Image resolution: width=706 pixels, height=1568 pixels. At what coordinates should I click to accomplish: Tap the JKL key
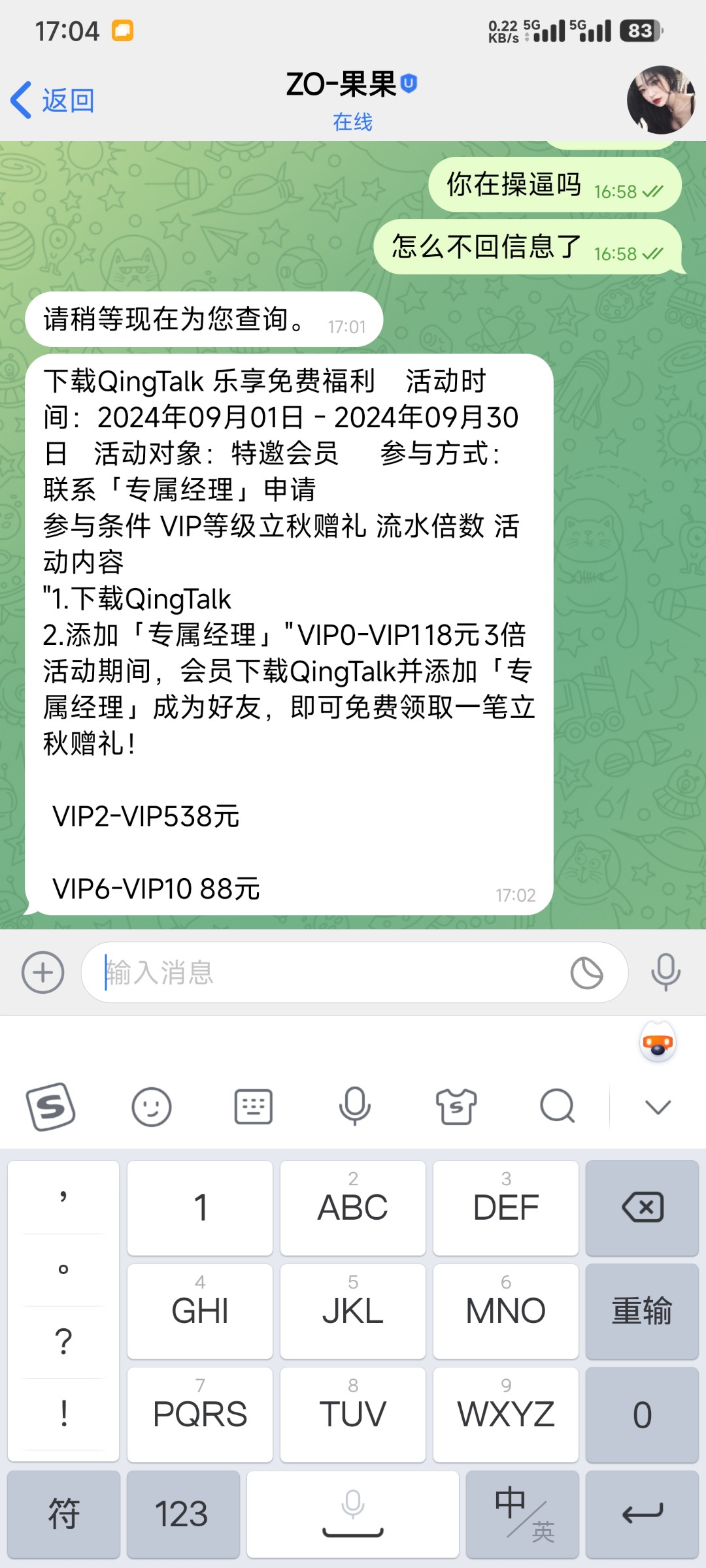click(353, 1311)
